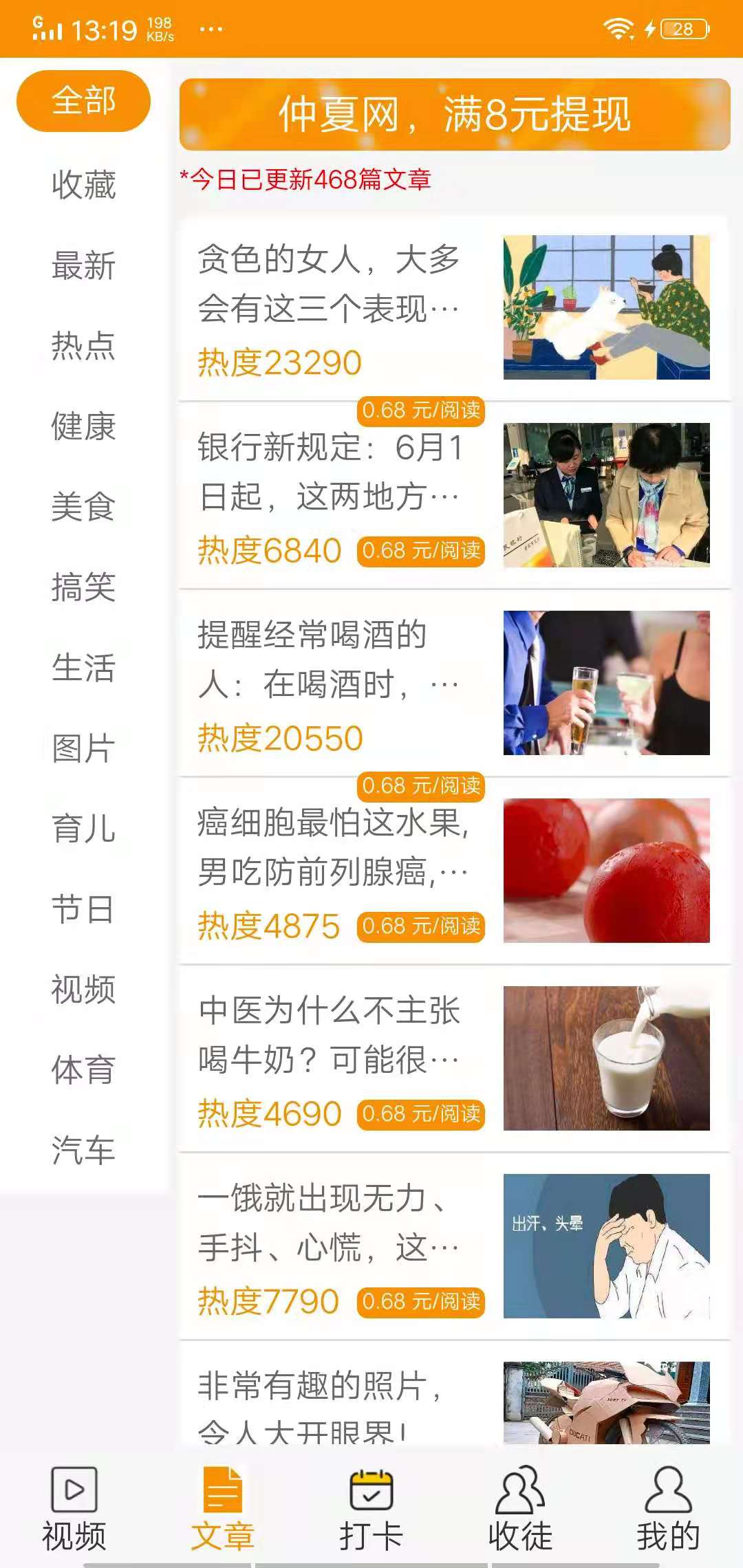
Task: Tap the 0.68元/阅读 badge on bank article
Action: (x=422, y=413)
